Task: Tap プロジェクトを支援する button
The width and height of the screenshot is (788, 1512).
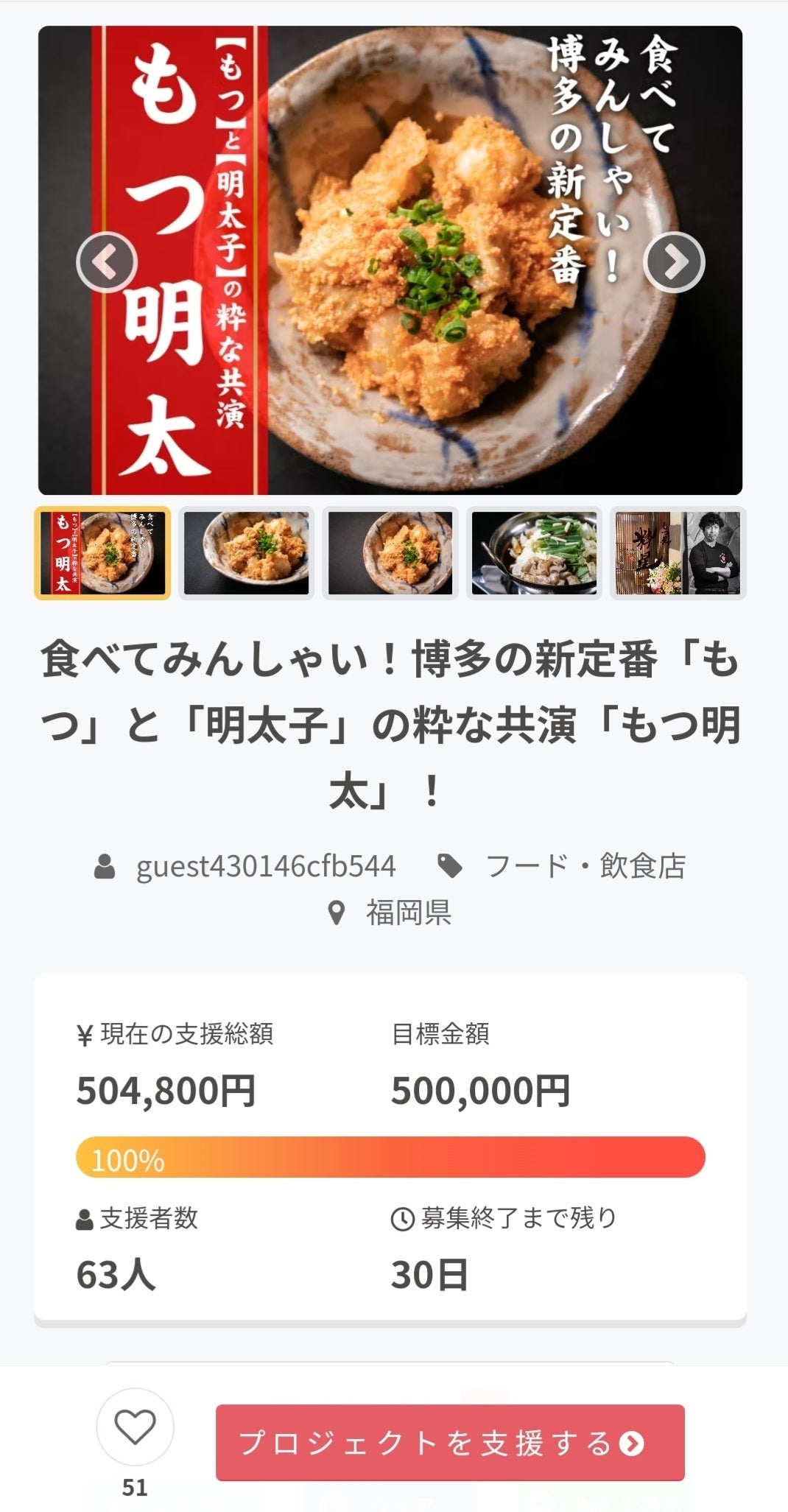Action: (450, 1443)
